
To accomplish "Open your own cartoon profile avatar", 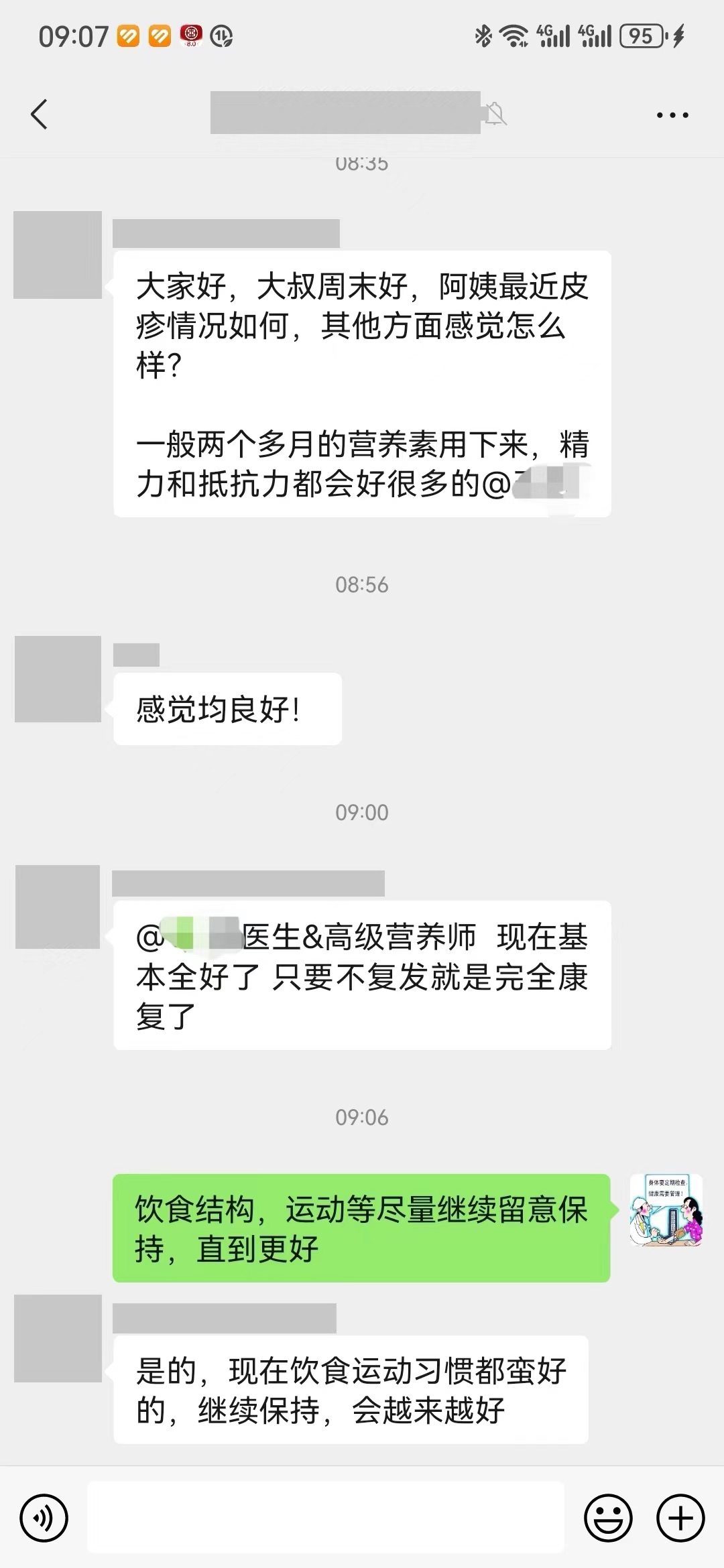I will 665,1210.
